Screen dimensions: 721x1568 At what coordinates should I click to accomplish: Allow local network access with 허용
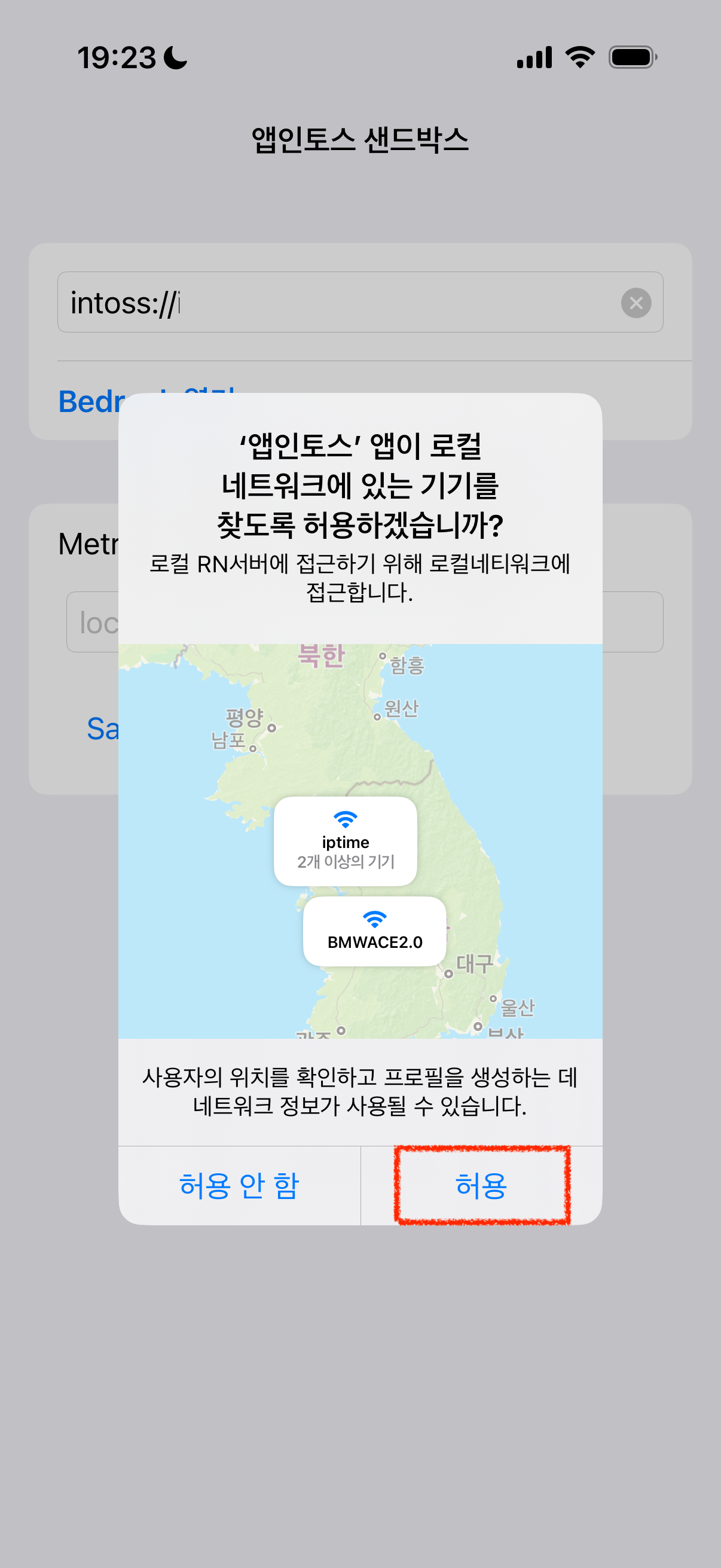(x=481, y=1185)
